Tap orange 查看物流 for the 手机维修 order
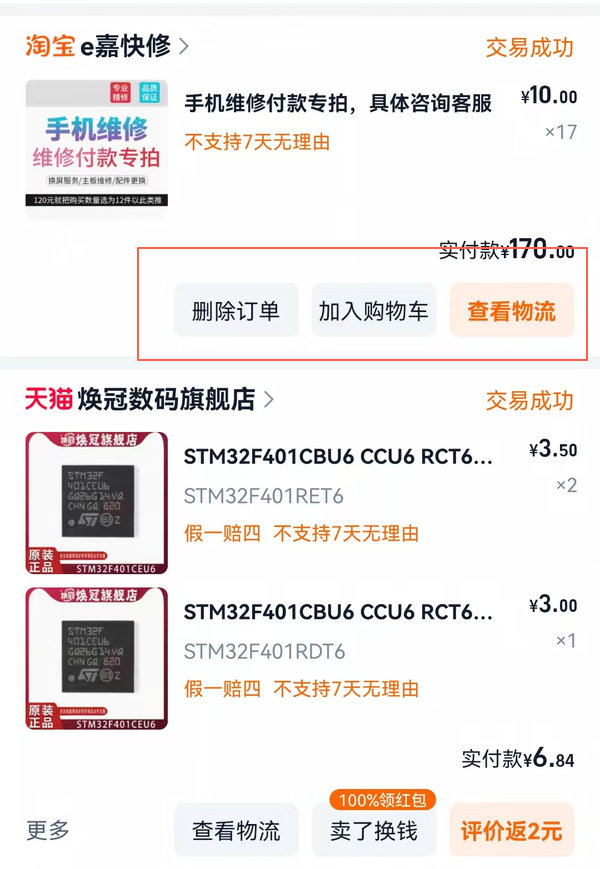Viewport: 600px width, 869px height. (x=511, y=311)
